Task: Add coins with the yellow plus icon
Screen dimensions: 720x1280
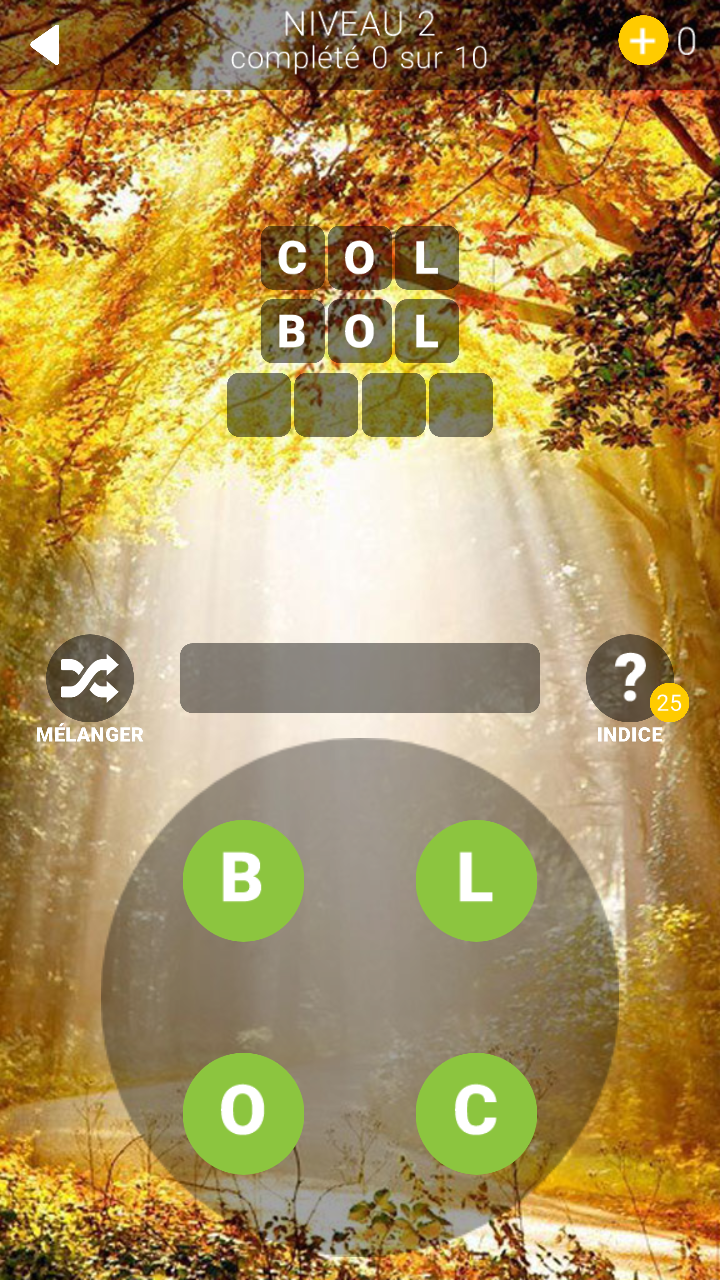Action: [643, 41]
